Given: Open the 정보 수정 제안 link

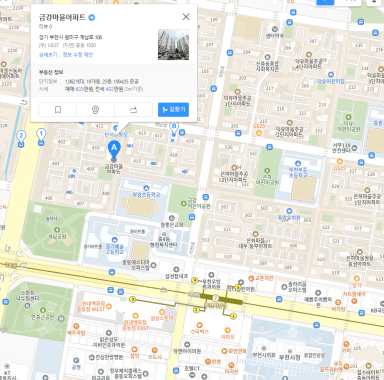Looking at the screenshot, I should click(x=78, y=55).
